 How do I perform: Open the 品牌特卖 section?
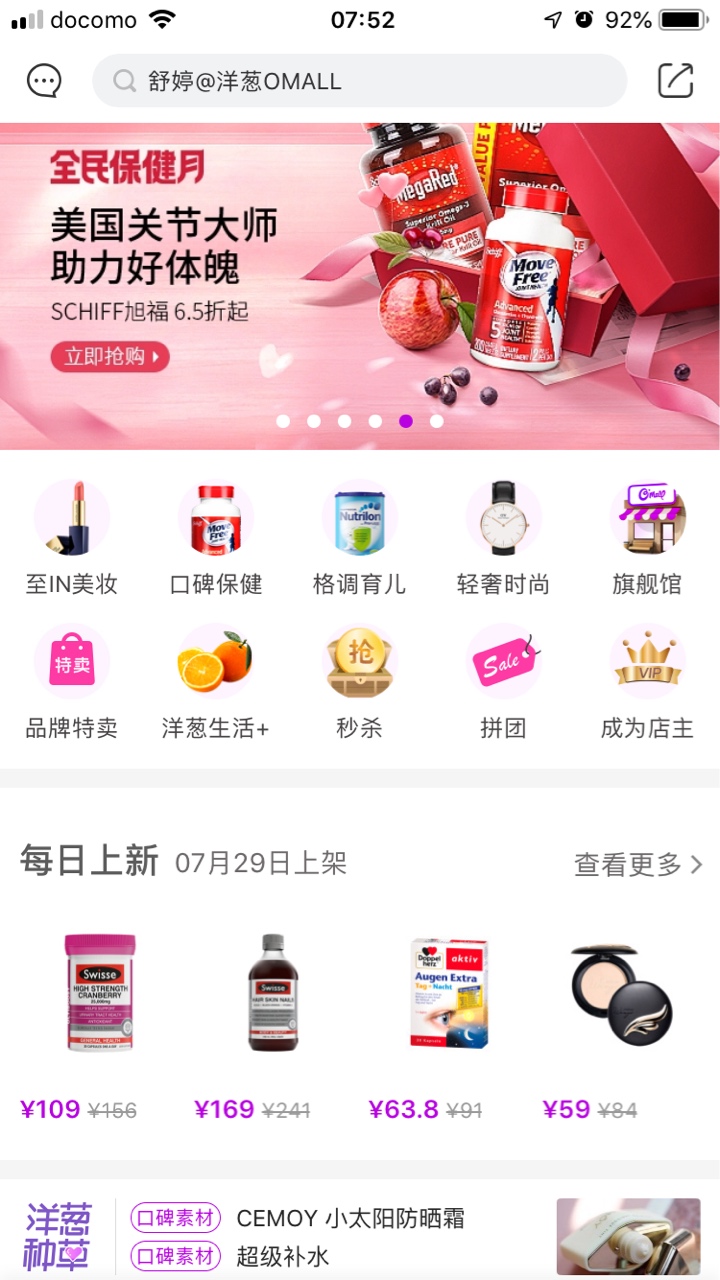pyautogui.click(x=72, y=682)
